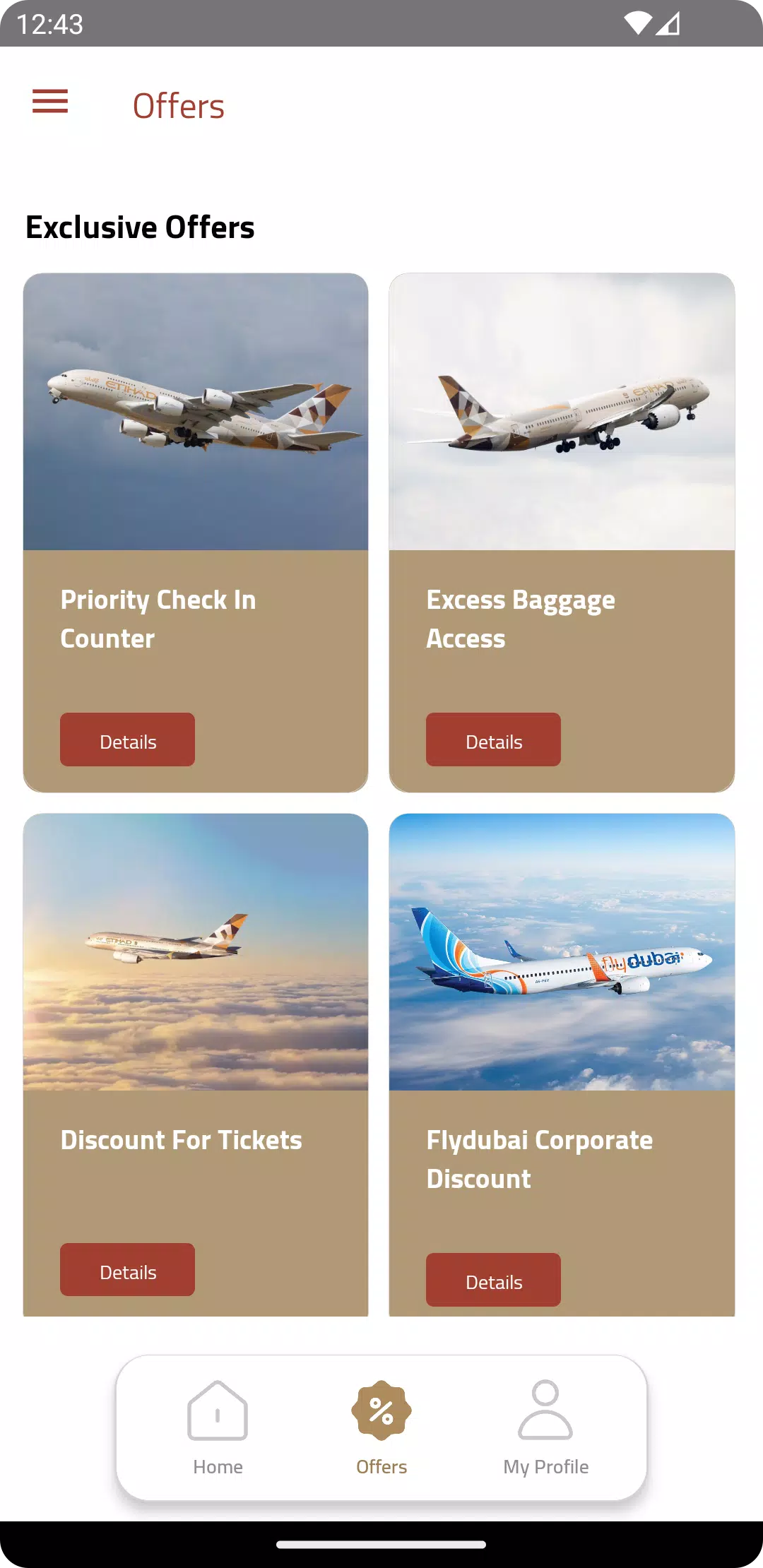View Details for Excess Baggage Access

[x=493, y=740]
